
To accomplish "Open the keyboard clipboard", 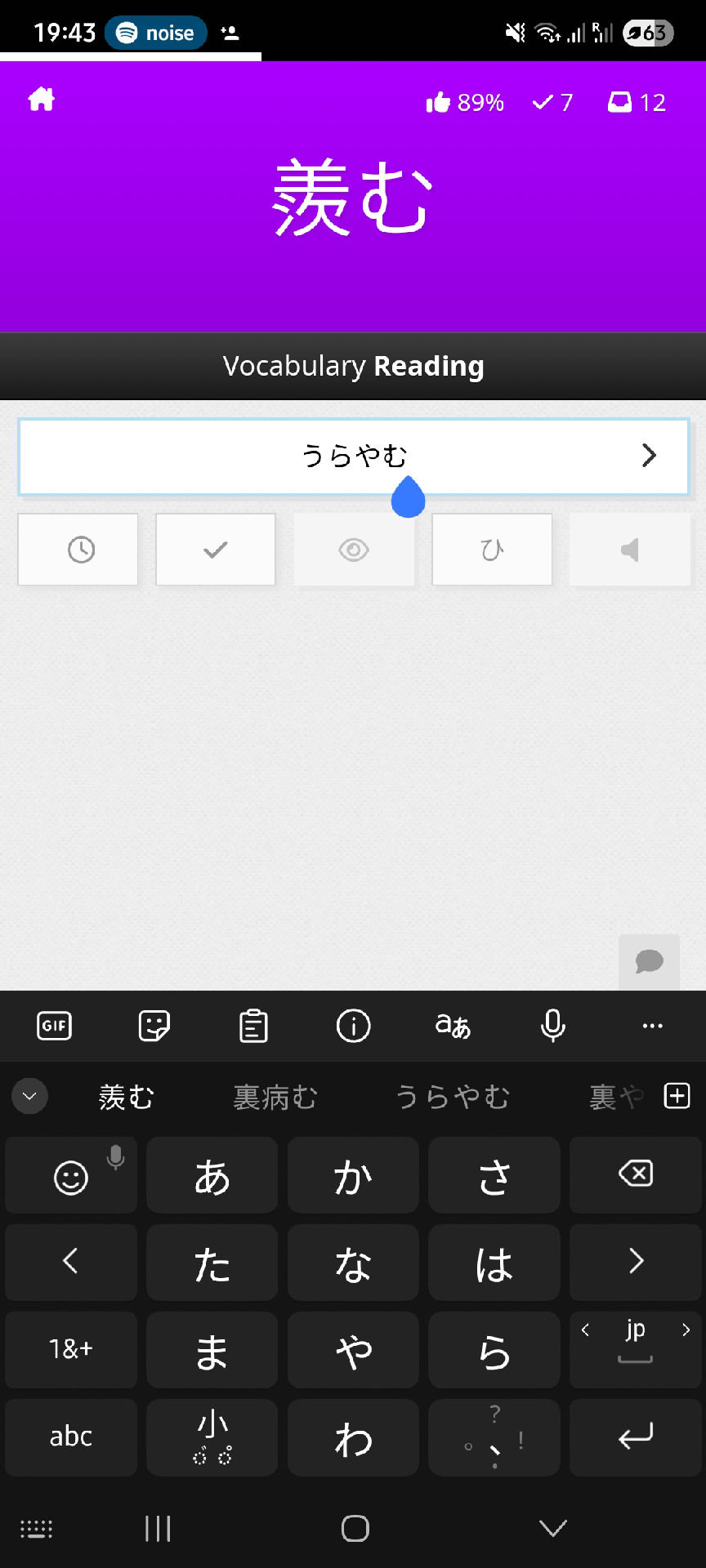I will click(253, 1026).
